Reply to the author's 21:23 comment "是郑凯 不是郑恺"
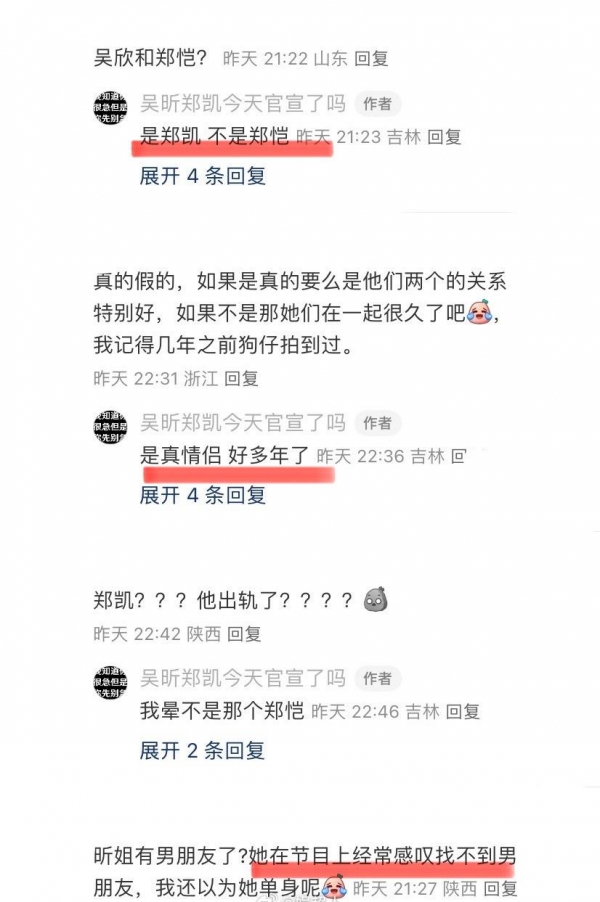The width and height of the screenshot is (600, 902). (444, 137)
